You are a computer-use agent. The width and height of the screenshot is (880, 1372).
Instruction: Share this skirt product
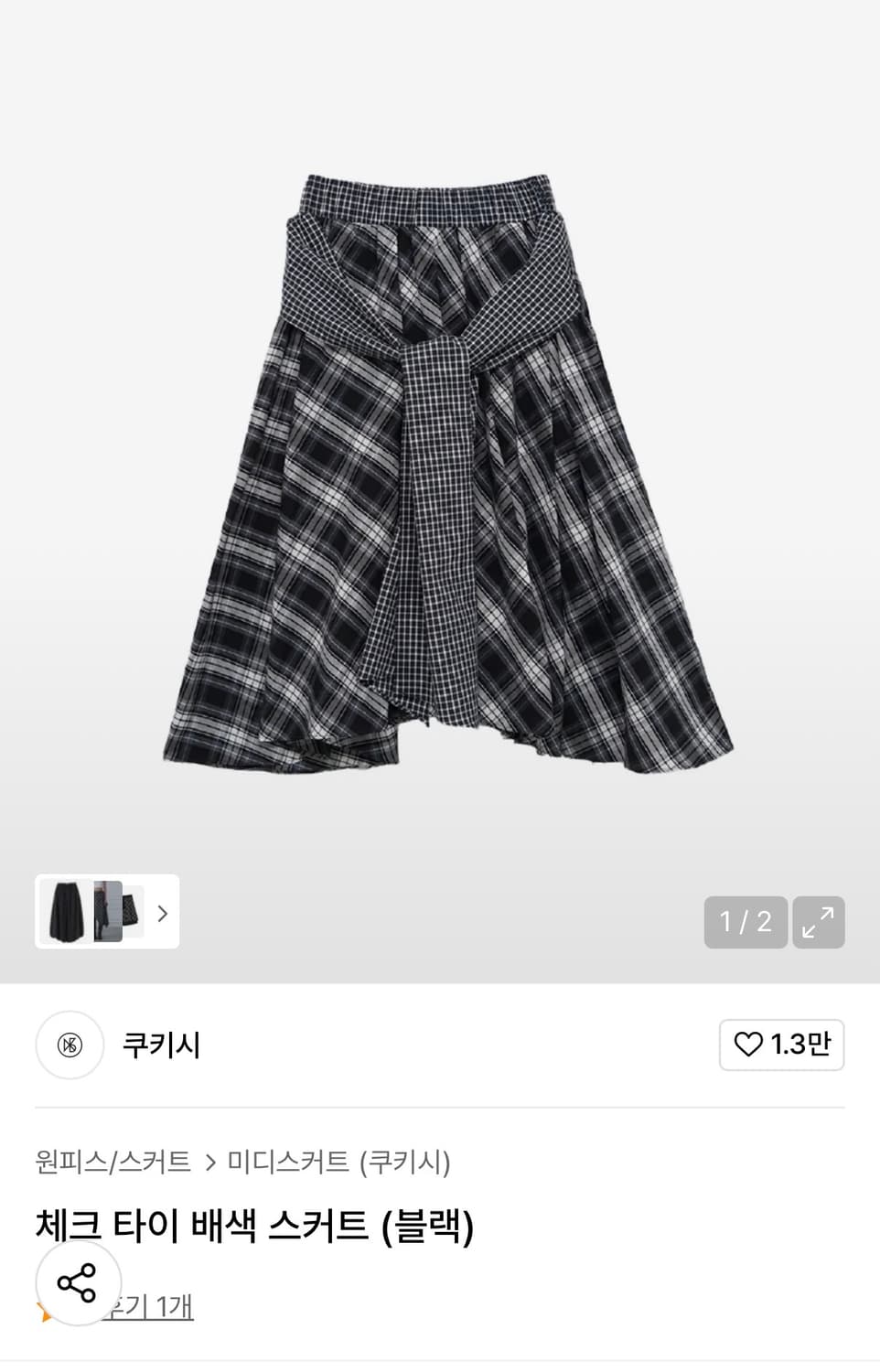point(78,1282)
